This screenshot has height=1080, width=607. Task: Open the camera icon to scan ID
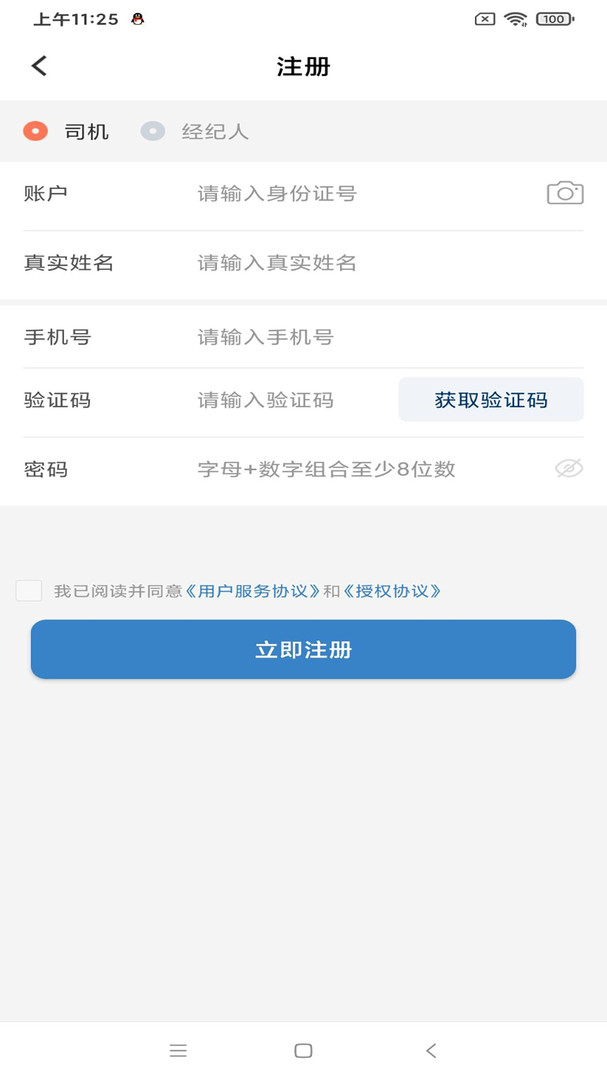coord(565,194)
